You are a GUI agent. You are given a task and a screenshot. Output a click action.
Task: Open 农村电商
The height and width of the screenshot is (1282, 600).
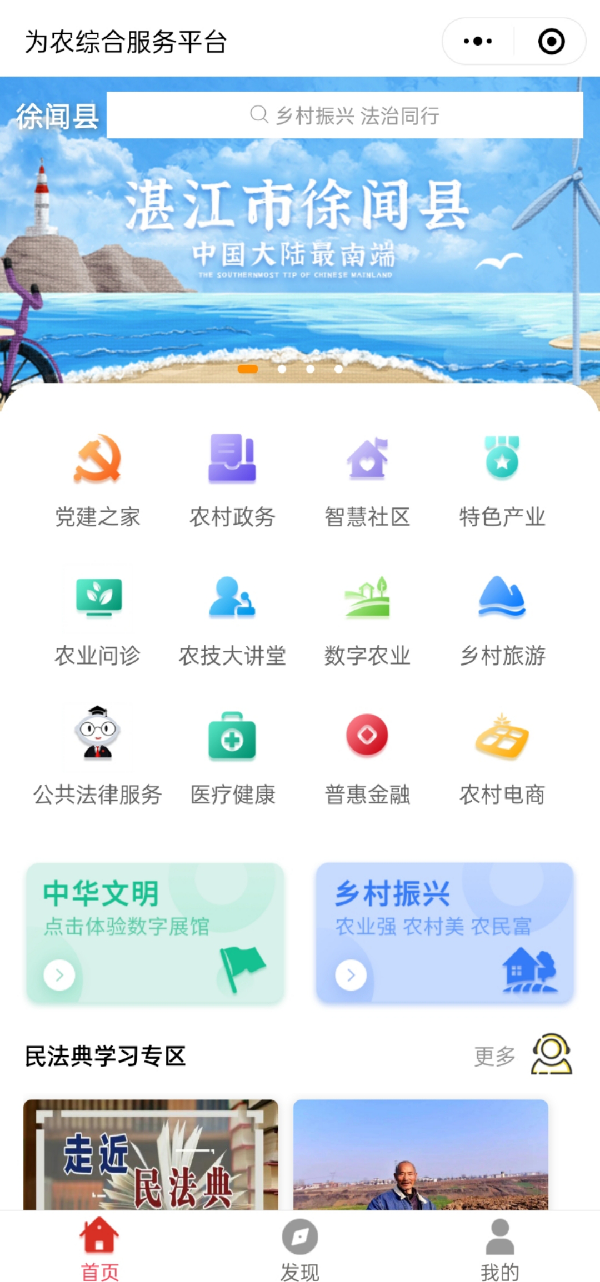coord(502,758)
